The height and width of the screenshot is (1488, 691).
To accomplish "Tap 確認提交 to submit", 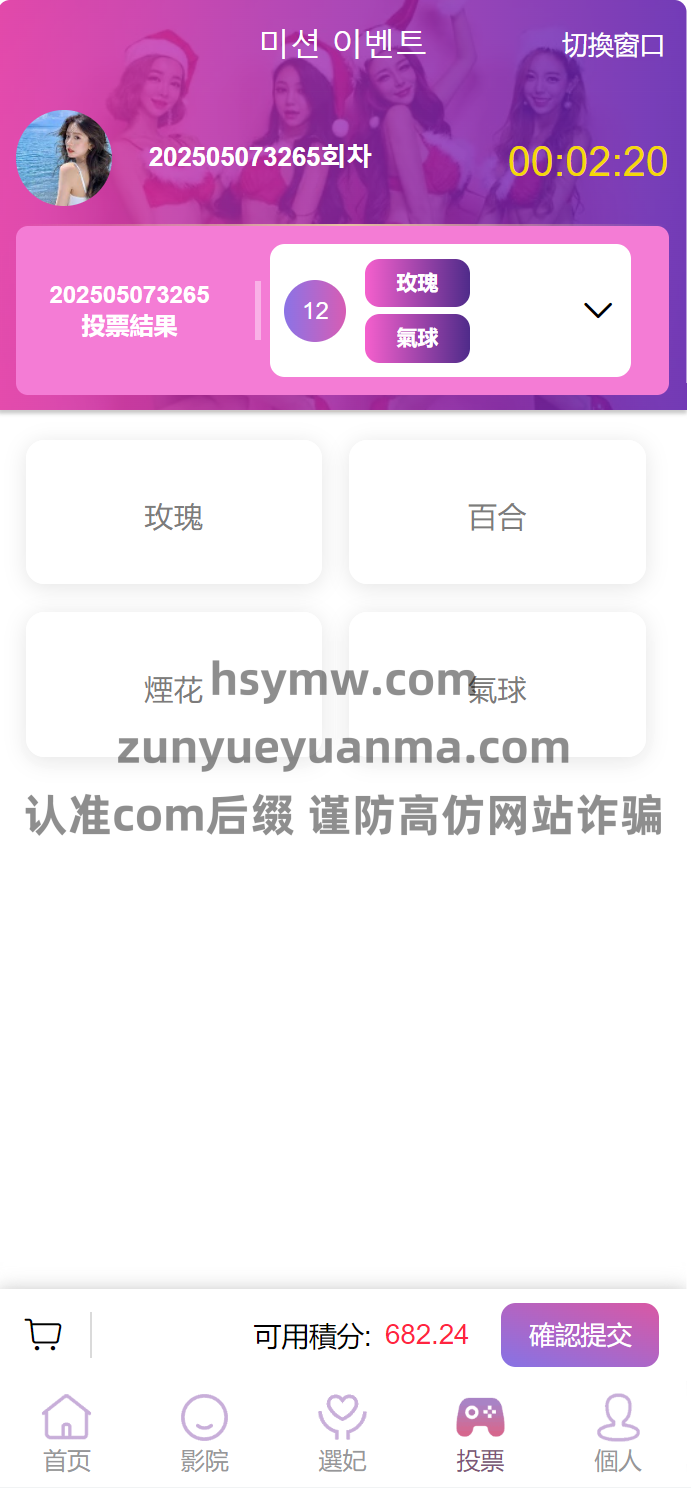I will coord(579,1335).
